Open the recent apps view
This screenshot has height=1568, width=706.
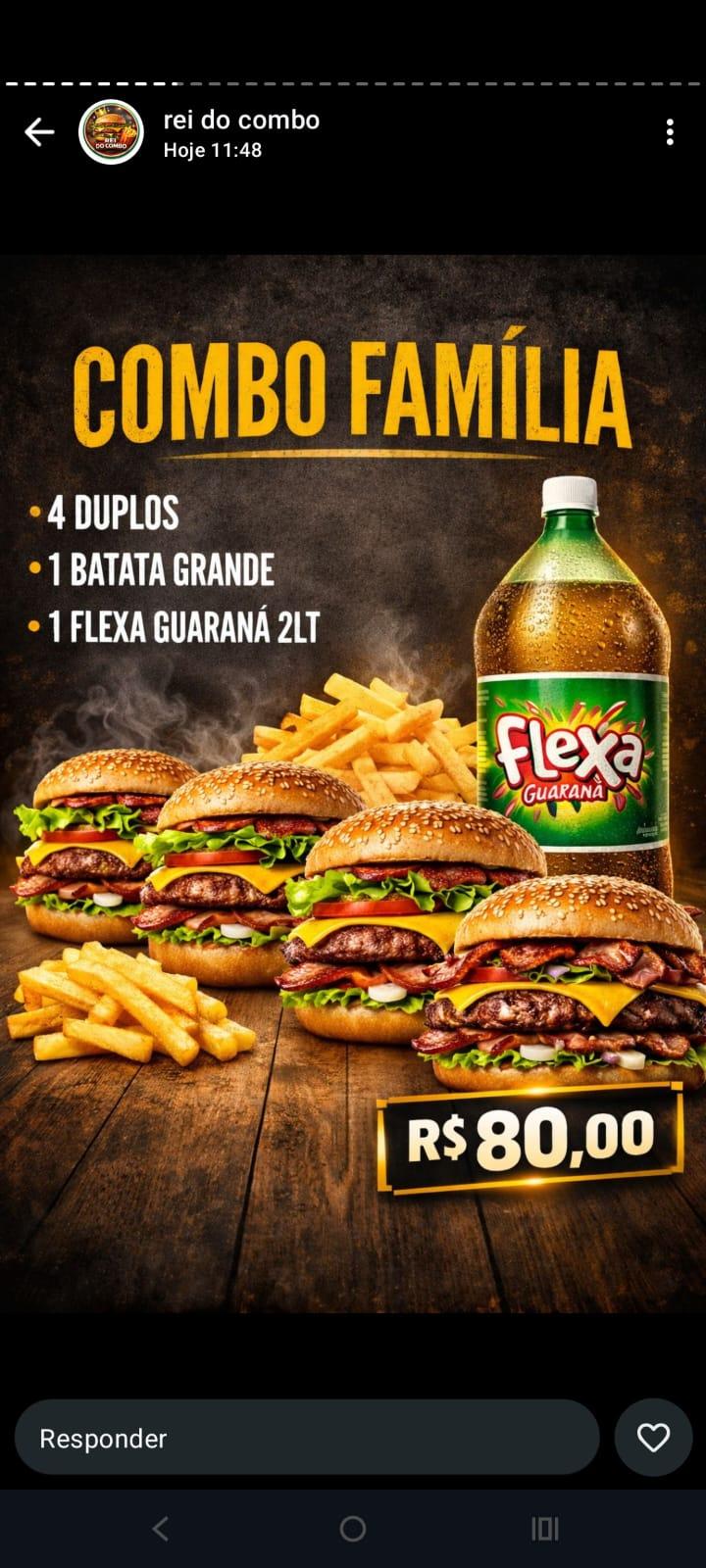coord(544,1529)
